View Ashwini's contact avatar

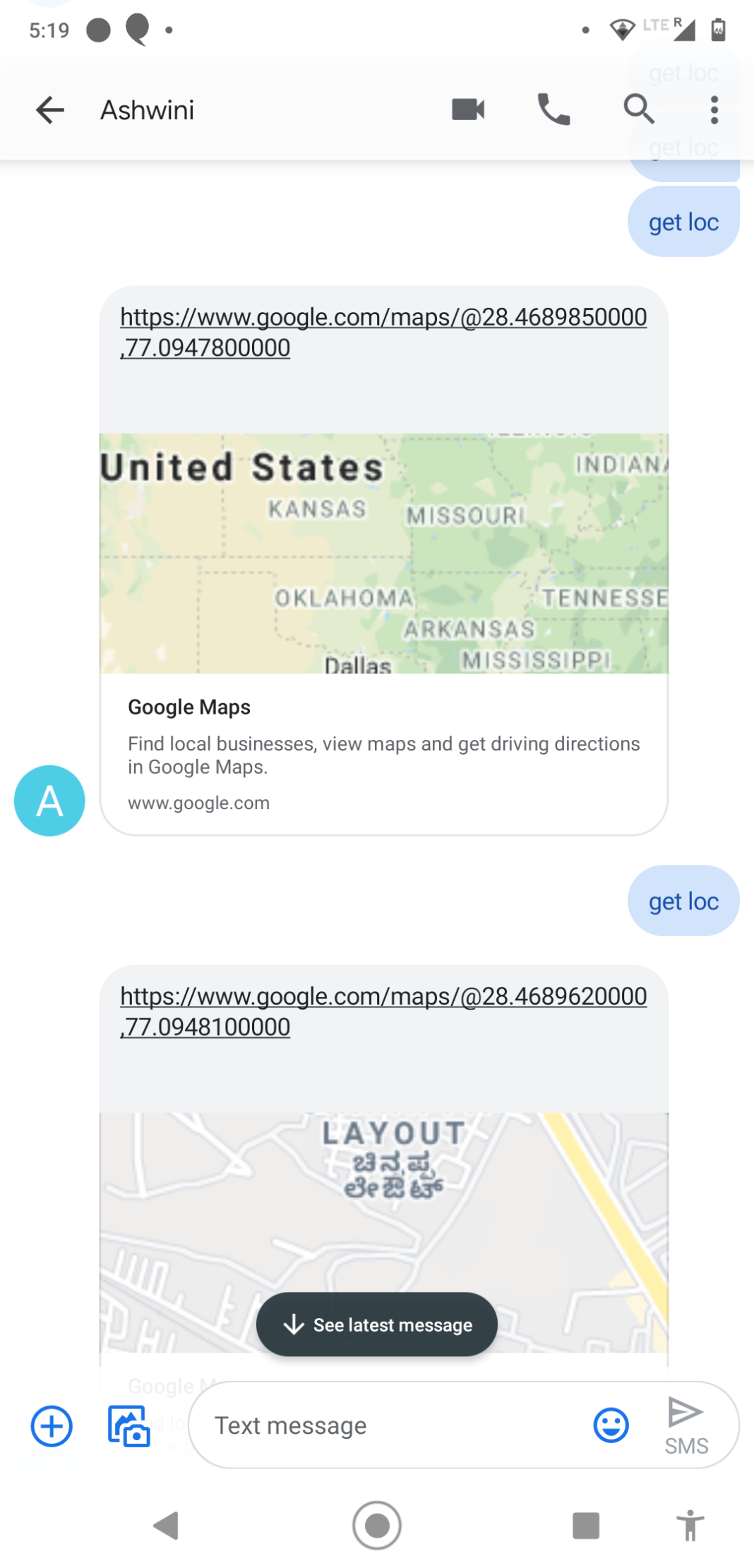(x=49, y=801)
